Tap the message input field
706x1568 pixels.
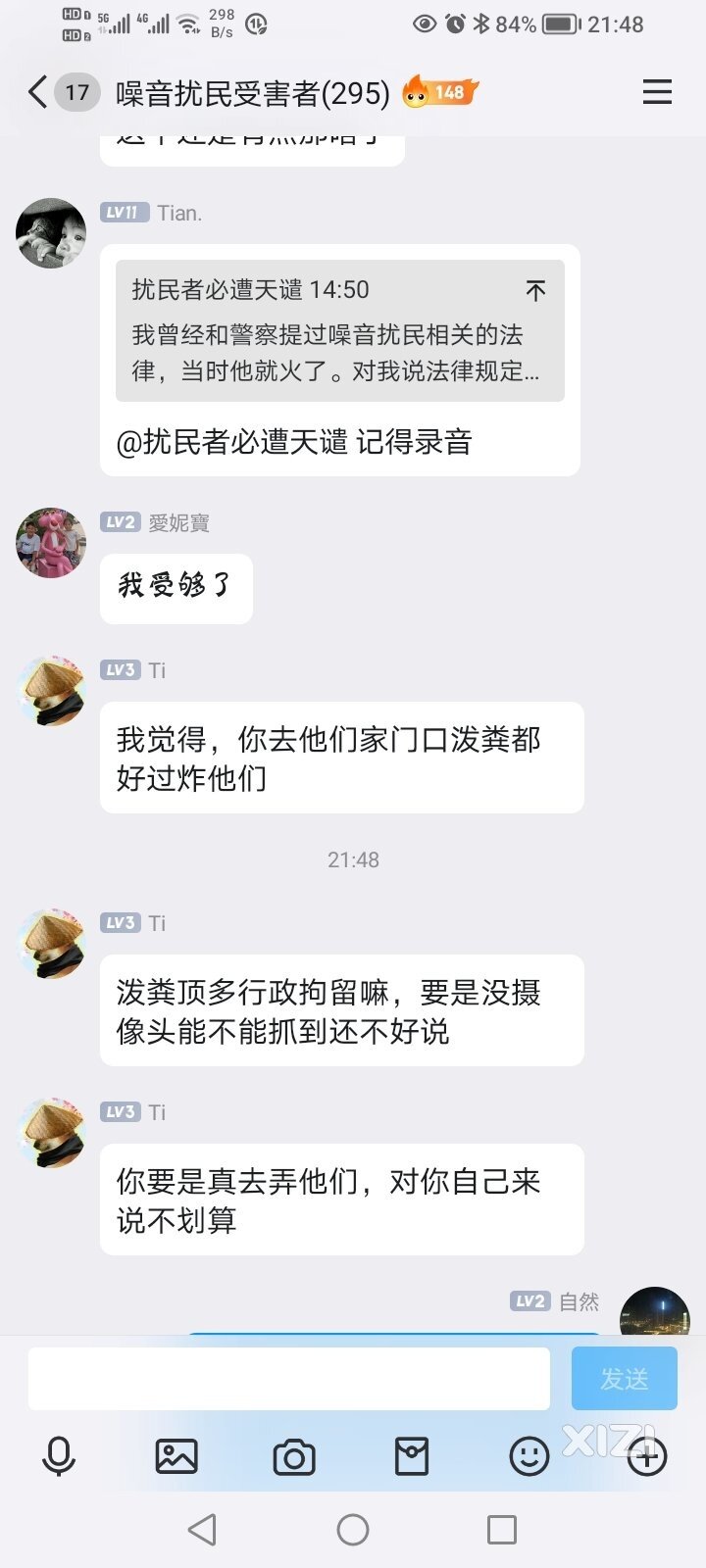click(x=288, y=1379)
